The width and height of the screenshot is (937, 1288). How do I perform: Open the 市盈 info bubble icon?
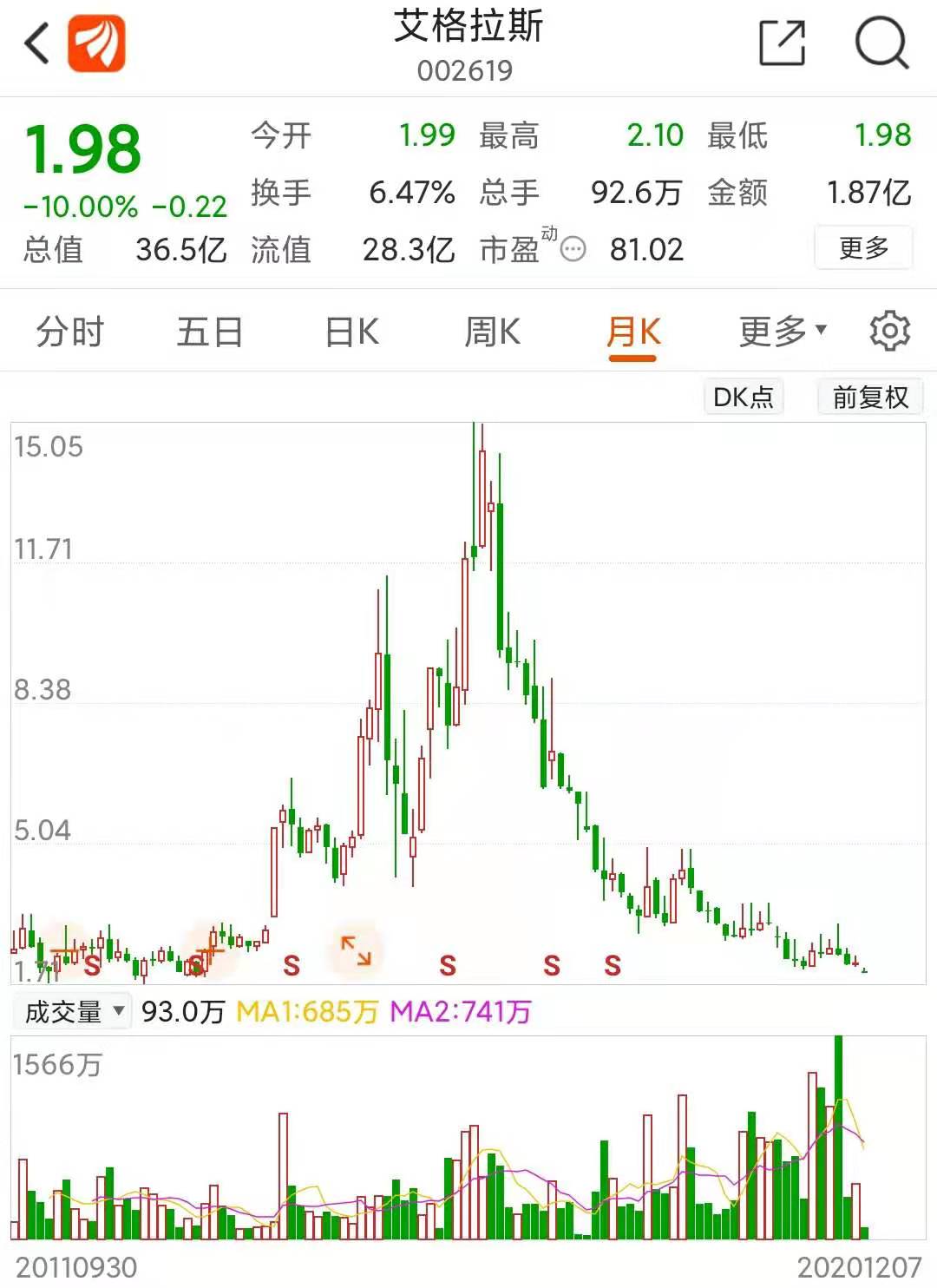point(573,251)
